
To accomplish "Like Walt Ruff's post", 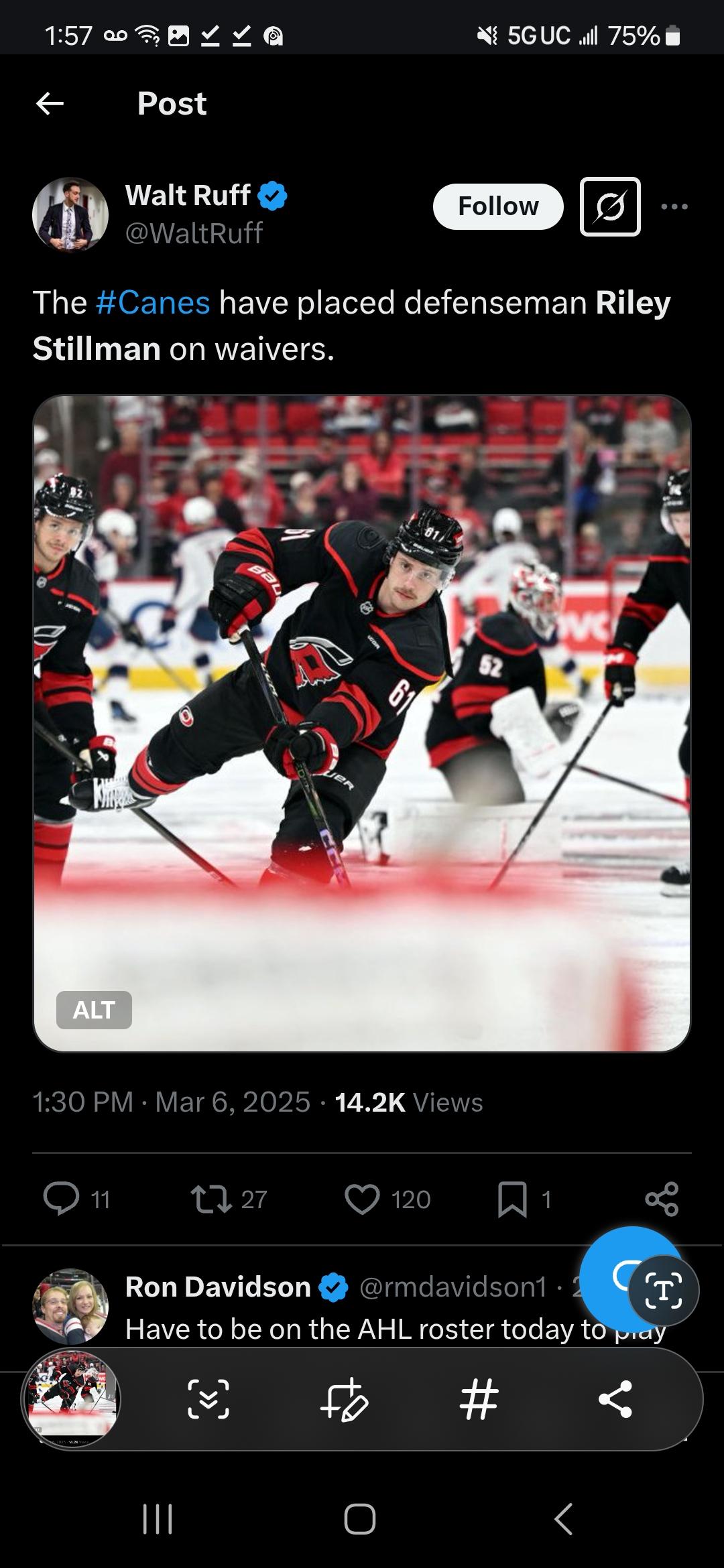I will click(x=362, y=1199).
